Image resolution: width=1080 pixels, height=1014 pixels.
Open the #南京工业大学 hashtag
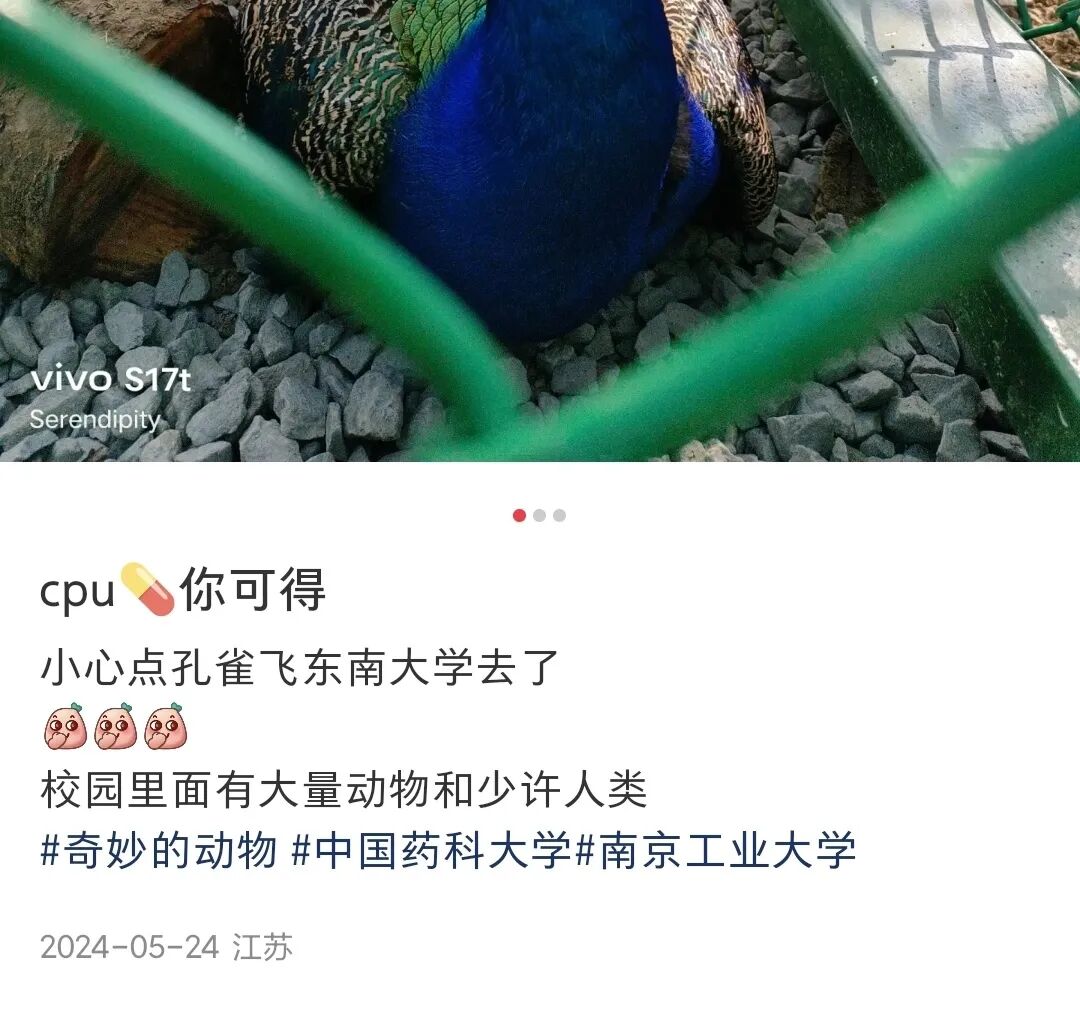pyautogui.click(x=716, y=851)
